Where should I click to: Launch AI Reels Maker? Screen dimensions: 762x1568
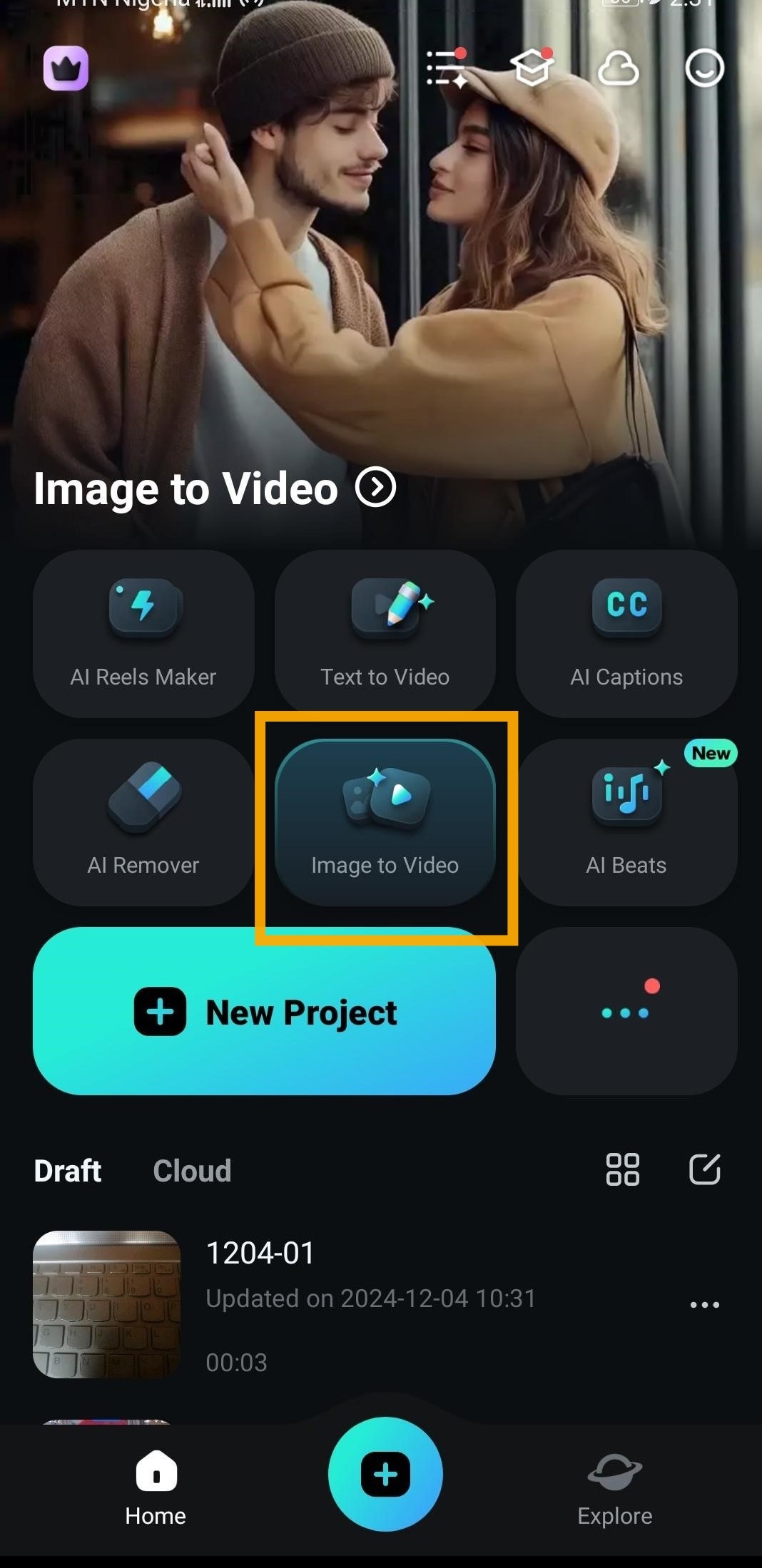(x=143, y=633)
